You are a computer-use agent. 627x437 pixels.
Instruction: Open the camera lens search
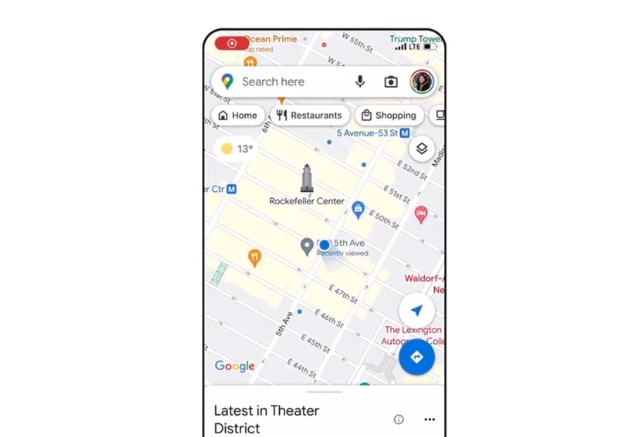391,82
